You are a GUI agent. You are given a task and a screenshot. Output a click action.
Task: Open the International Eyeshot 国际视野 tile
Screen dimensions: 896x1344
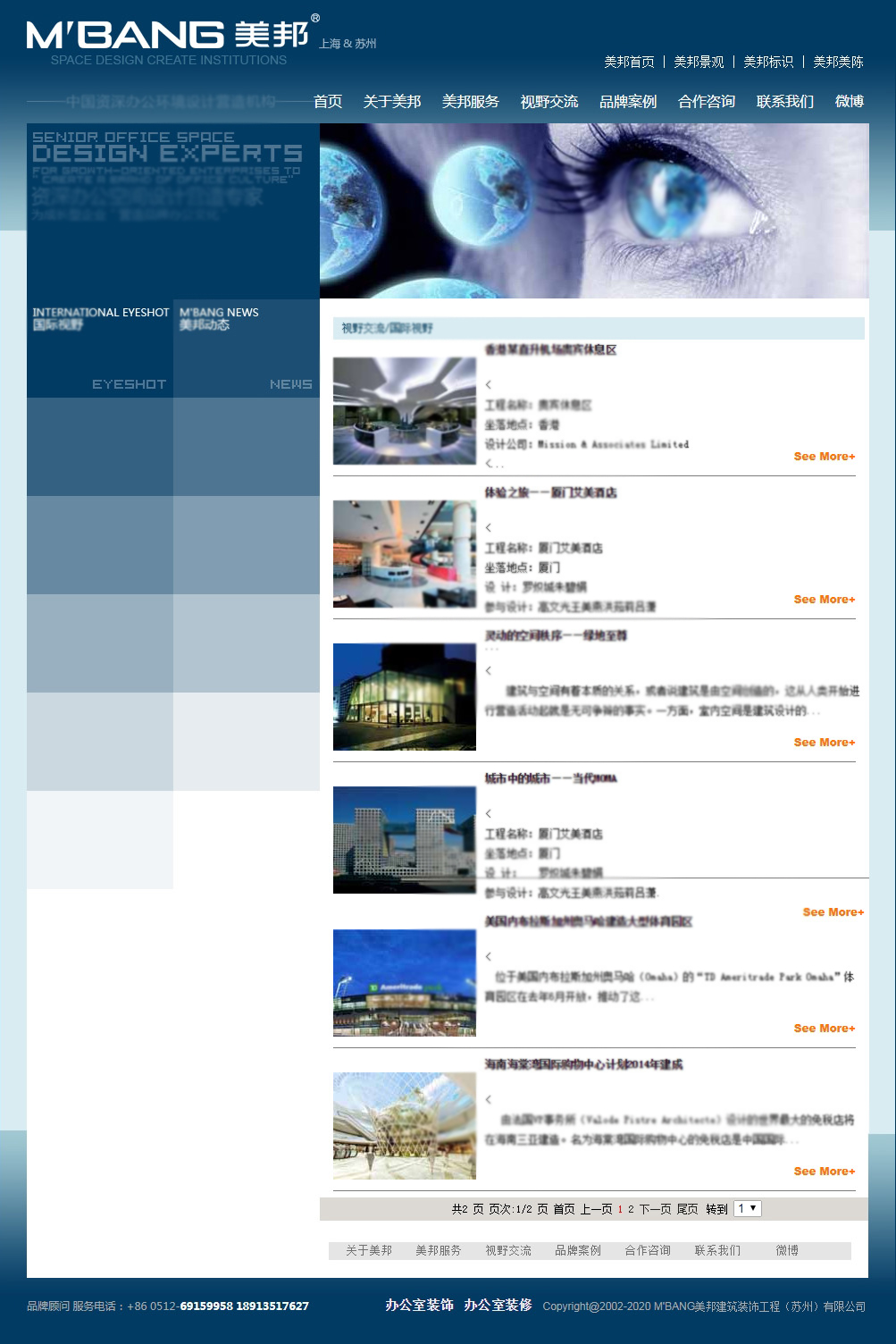click(x=100, y=349)
